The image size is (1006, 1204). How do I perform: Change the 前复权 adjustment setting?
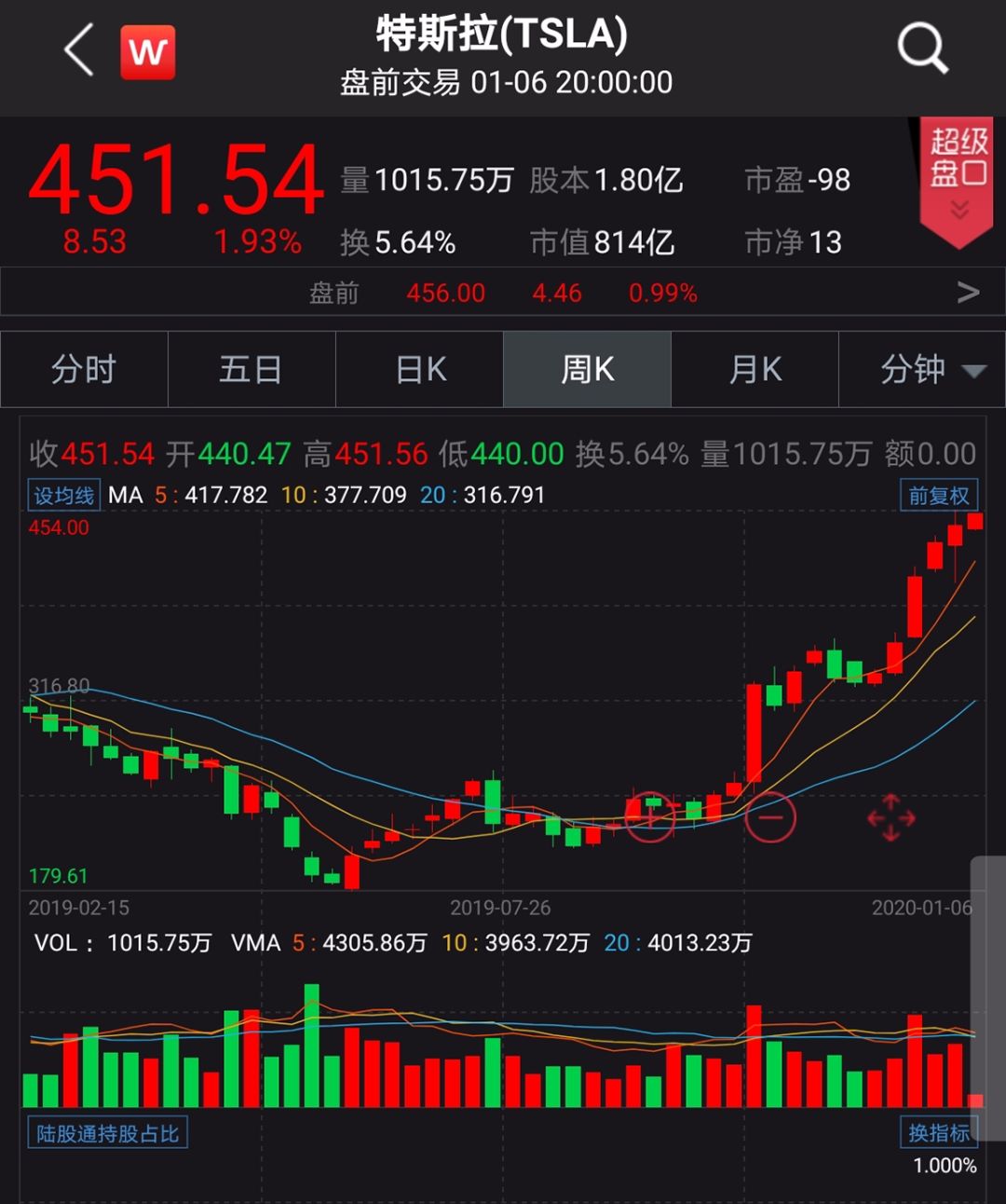pyautogui.click(x=939, y=495)
